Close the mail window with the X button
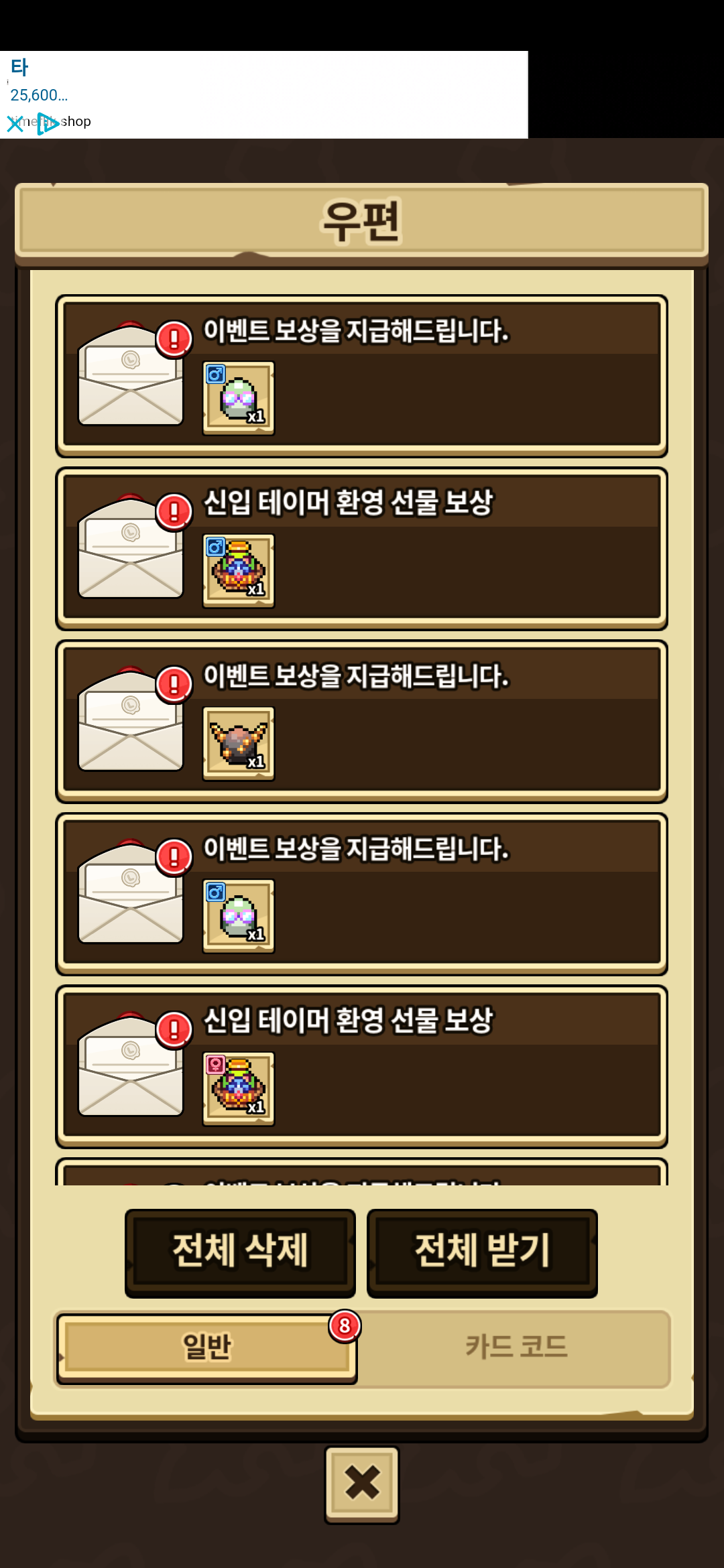 pyautogui.click(x=362, y=1484)
